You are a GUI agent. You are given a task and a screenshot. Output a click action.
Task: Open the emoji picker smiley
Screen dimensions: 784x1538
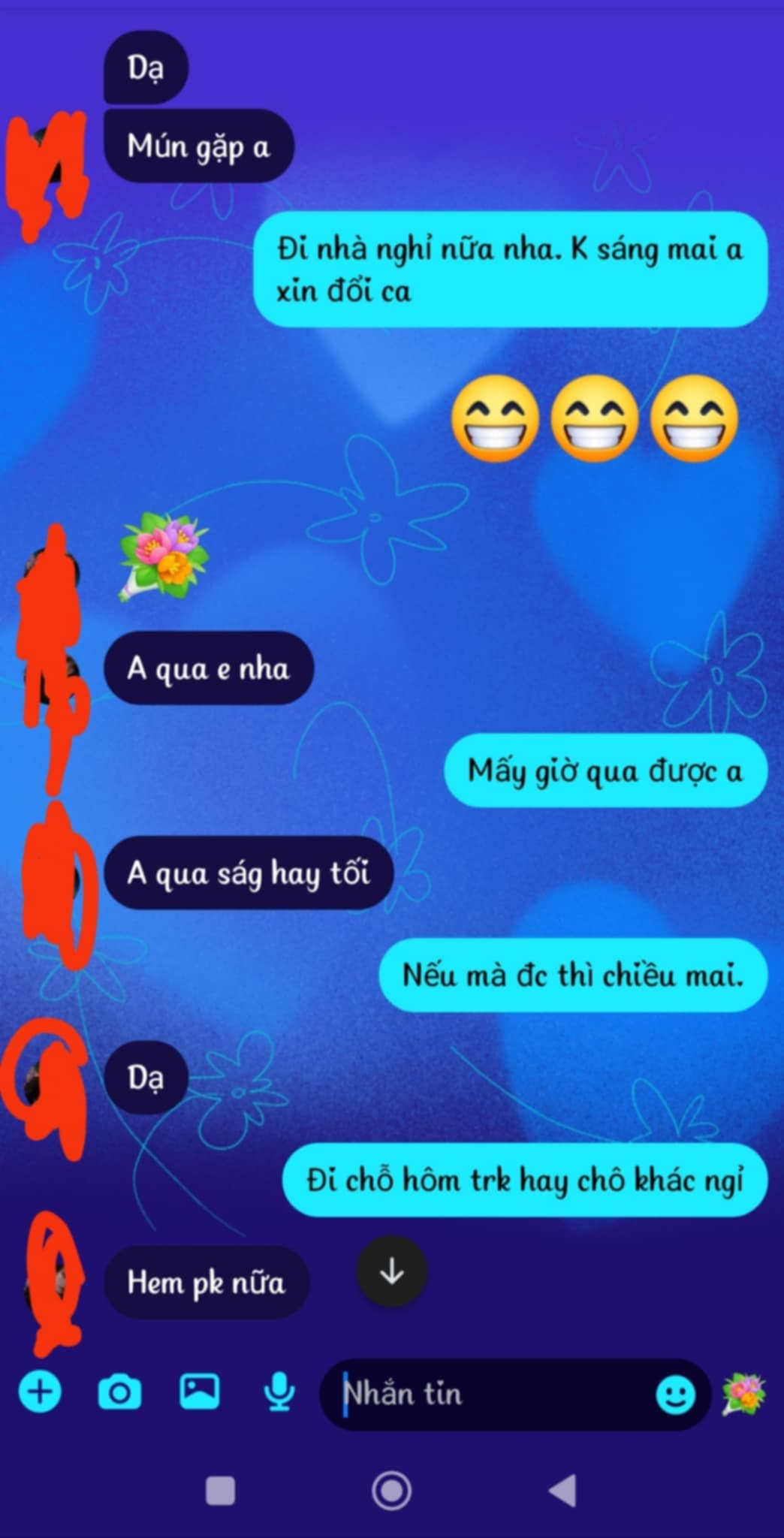tap(675, 1395)
